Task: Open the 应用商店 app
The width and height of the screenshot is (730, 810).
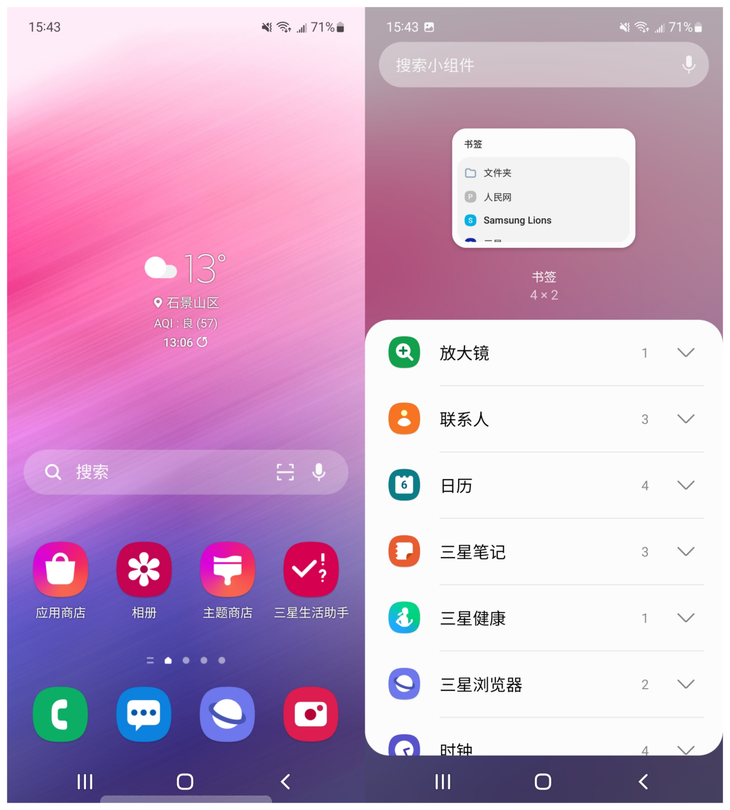Action: [x=60, y=570]
